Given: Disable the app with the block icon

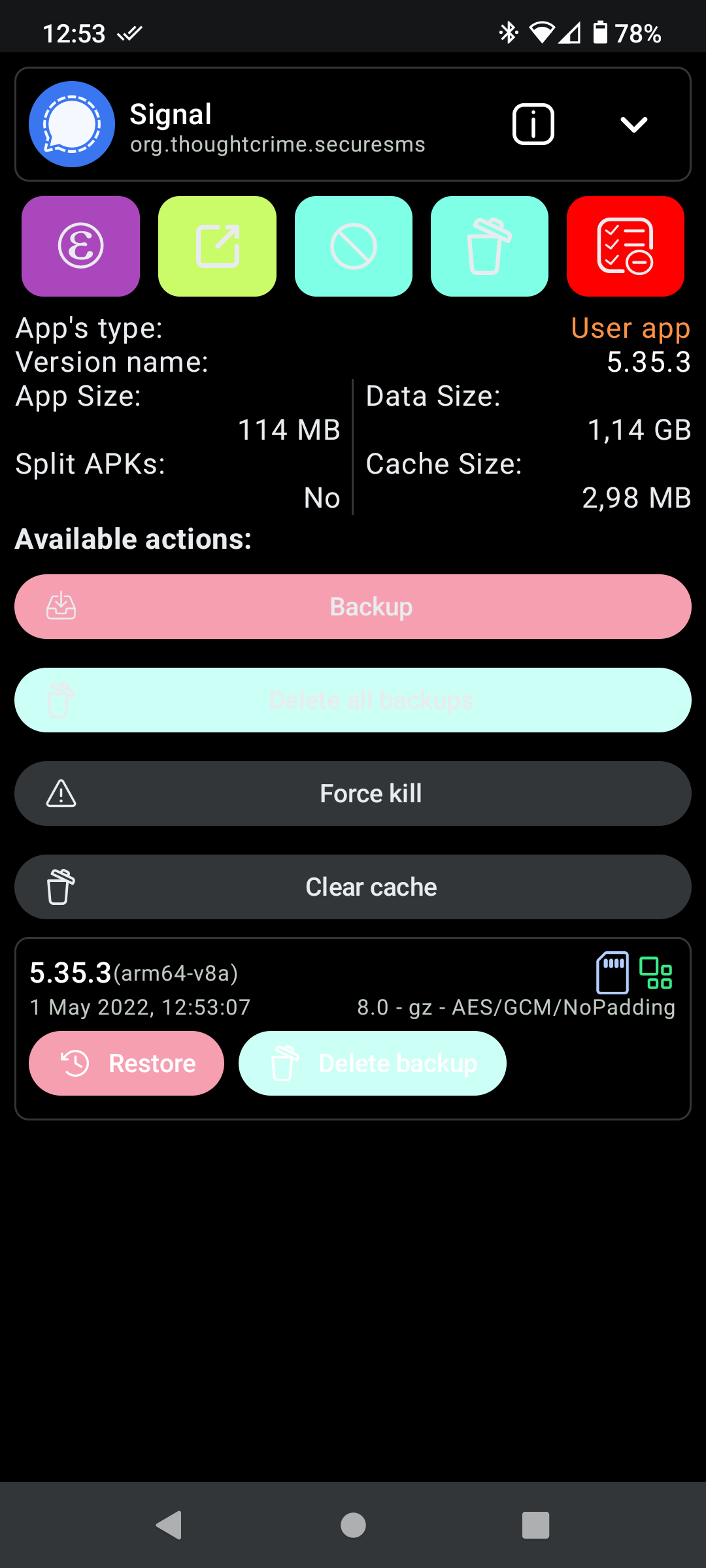Looking at the screenshot, I should [353, 246].
